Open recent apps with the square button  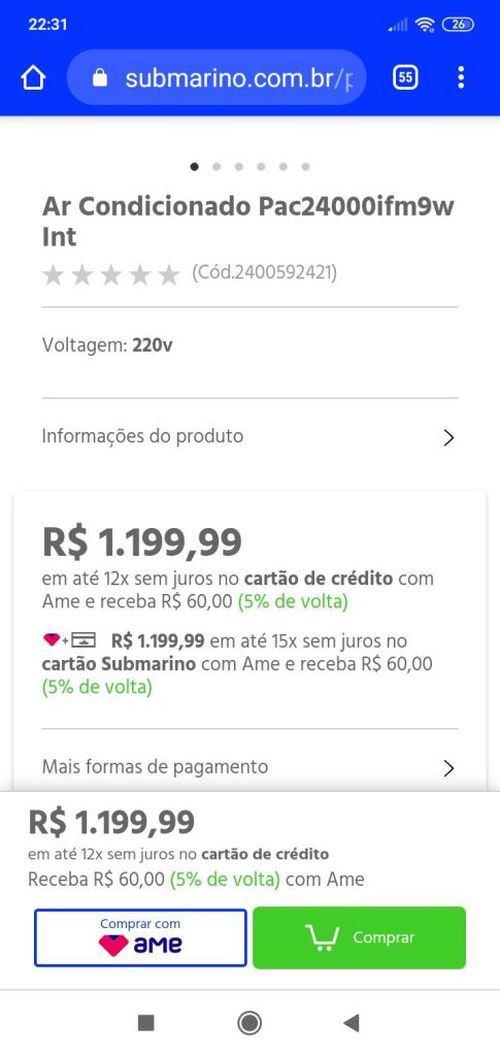coord(146,1023)
